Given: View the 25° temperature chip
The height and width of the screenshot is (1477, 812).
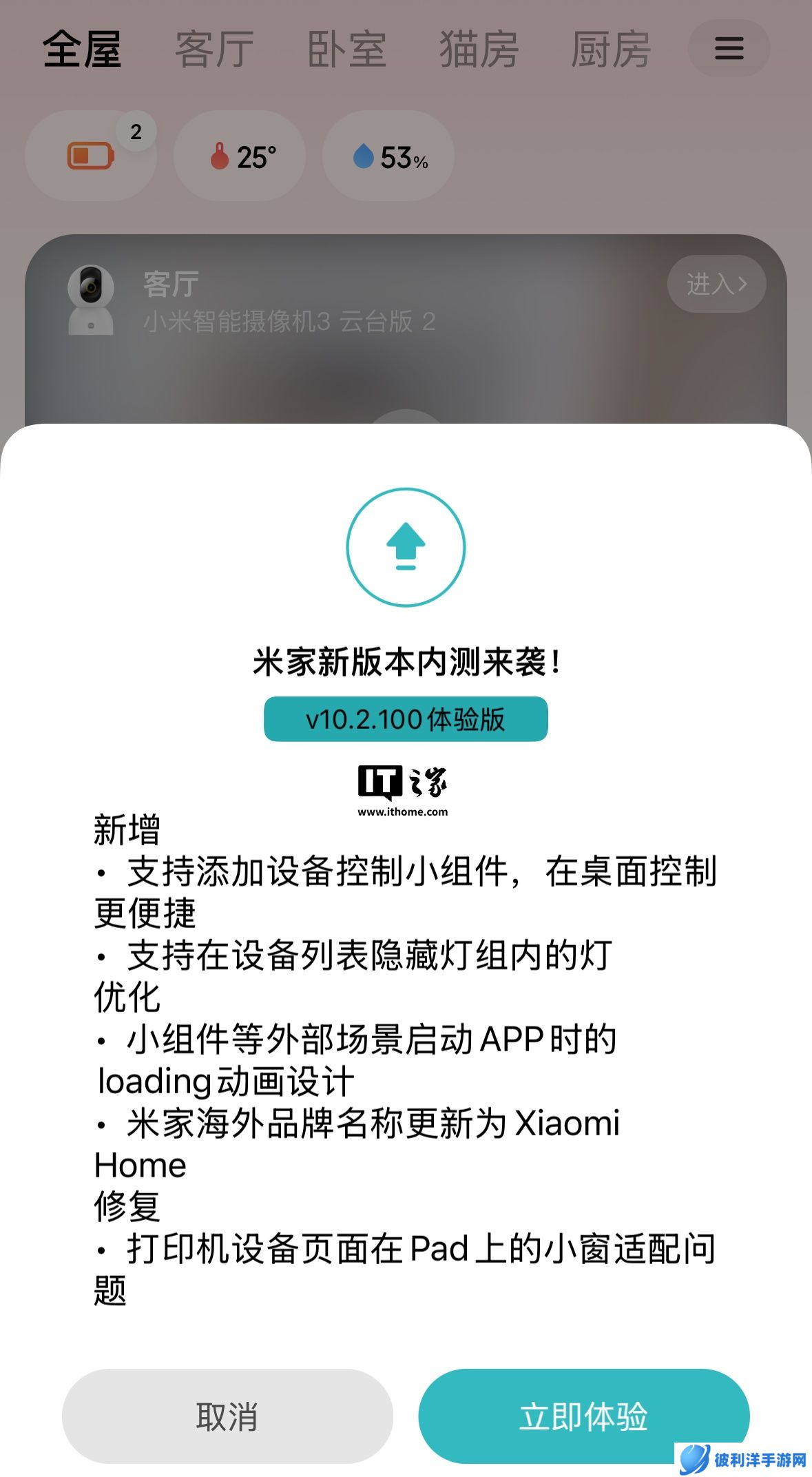Looking at the screenshot, I should pos(240,156).
